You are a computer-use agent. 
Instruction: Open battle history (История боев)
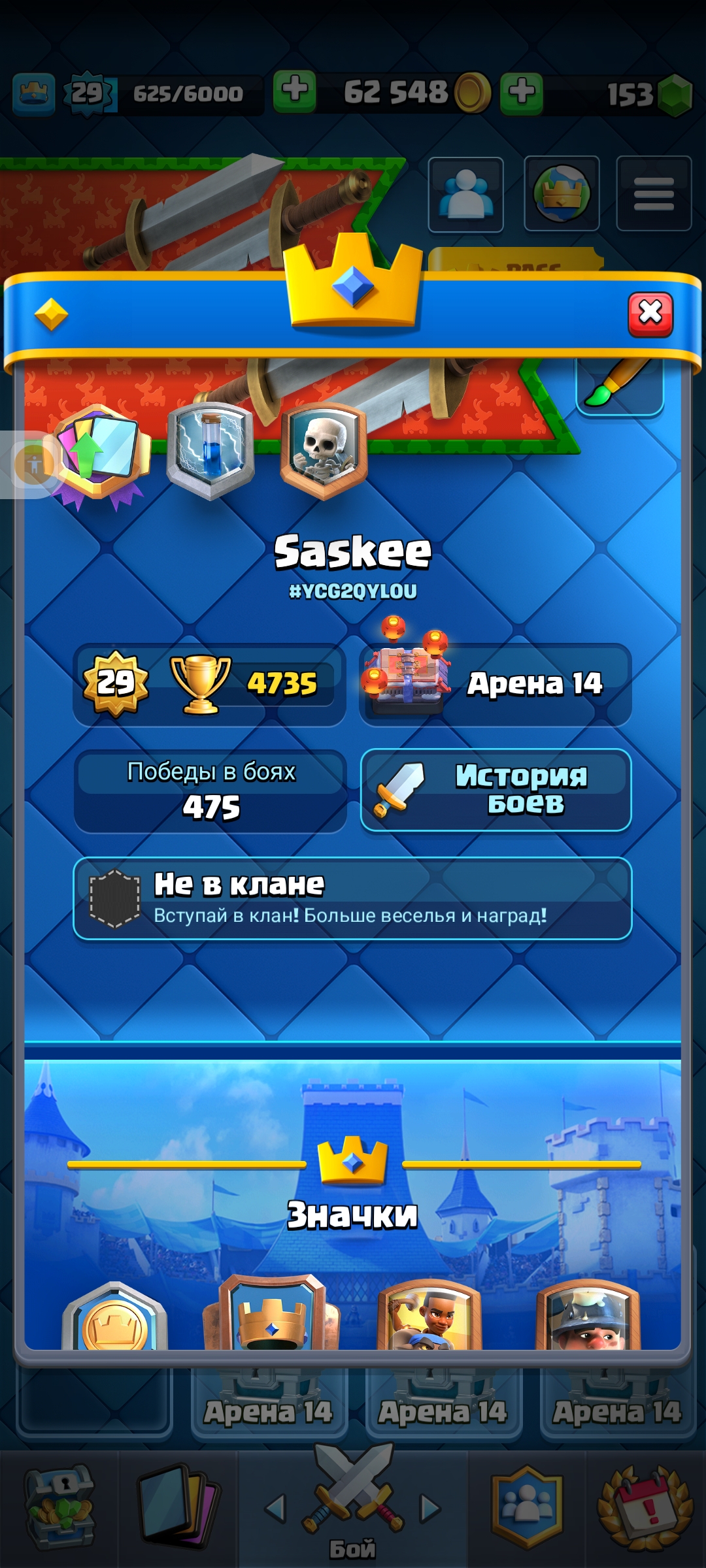click(496, 790)
